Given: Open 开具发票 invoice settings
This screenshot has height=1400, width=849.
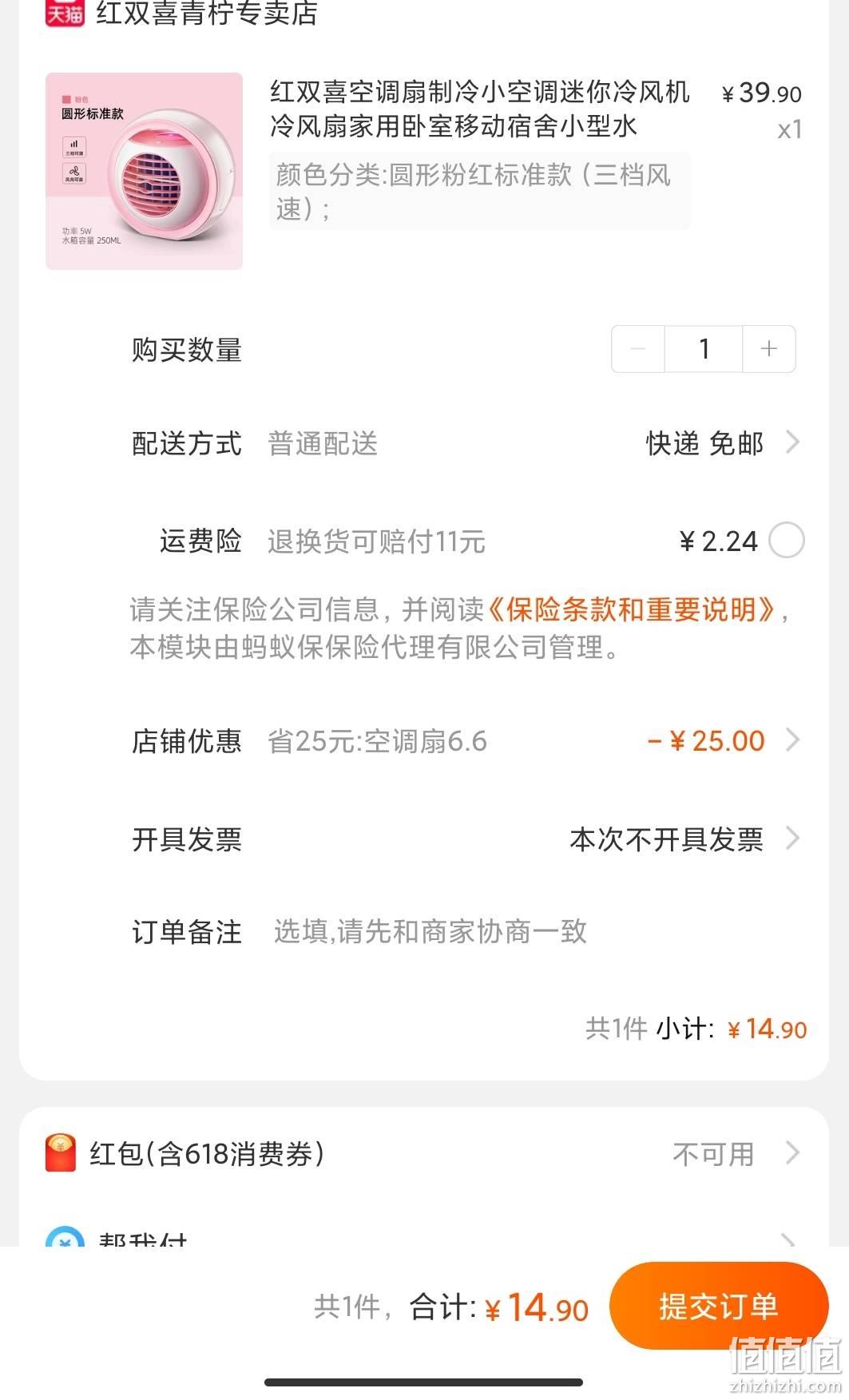Looking at the screenshot, I should [466, 839].
